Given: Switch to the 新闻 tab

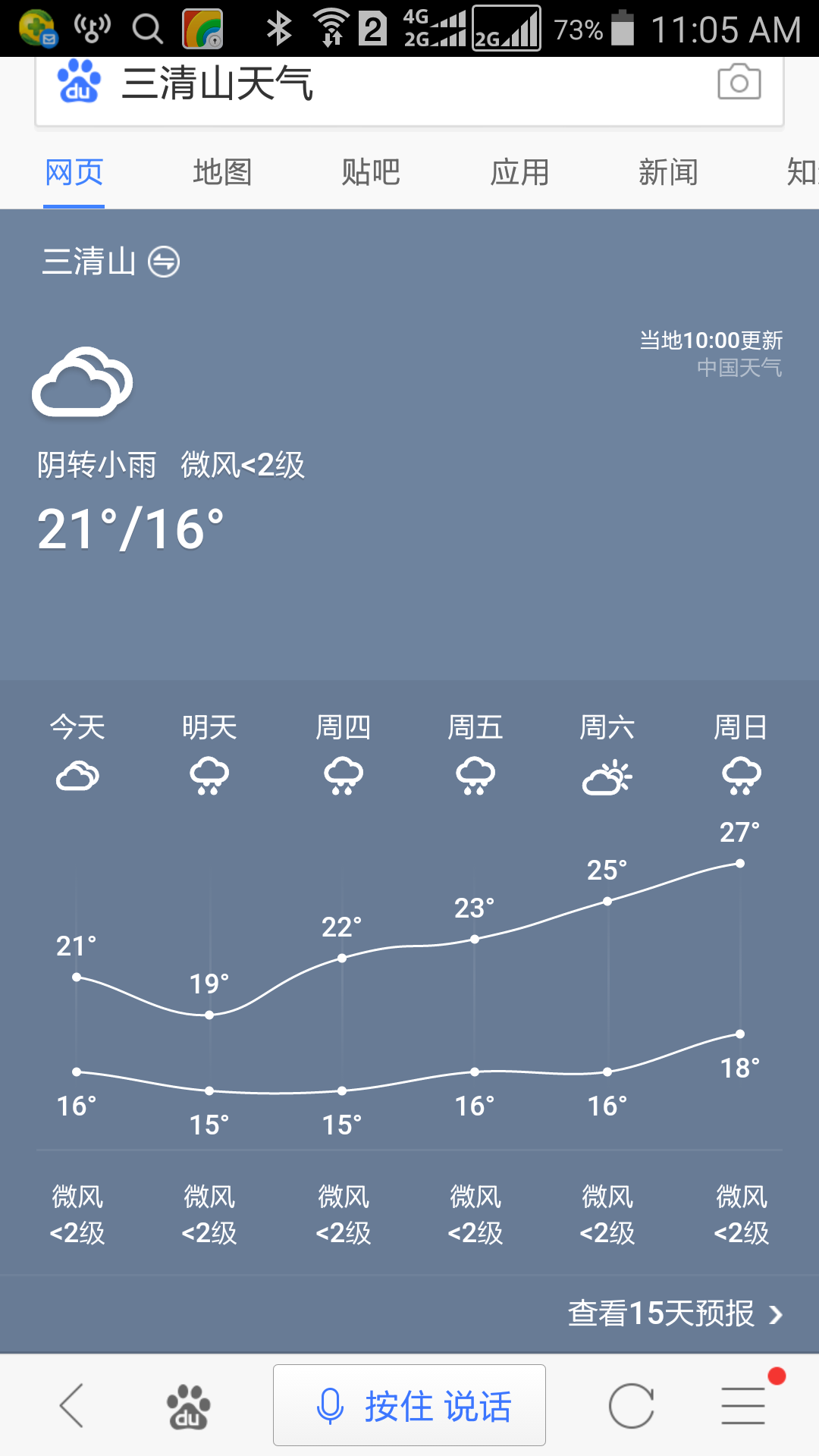Looking at the screenshot, I should tap(668, 173).
